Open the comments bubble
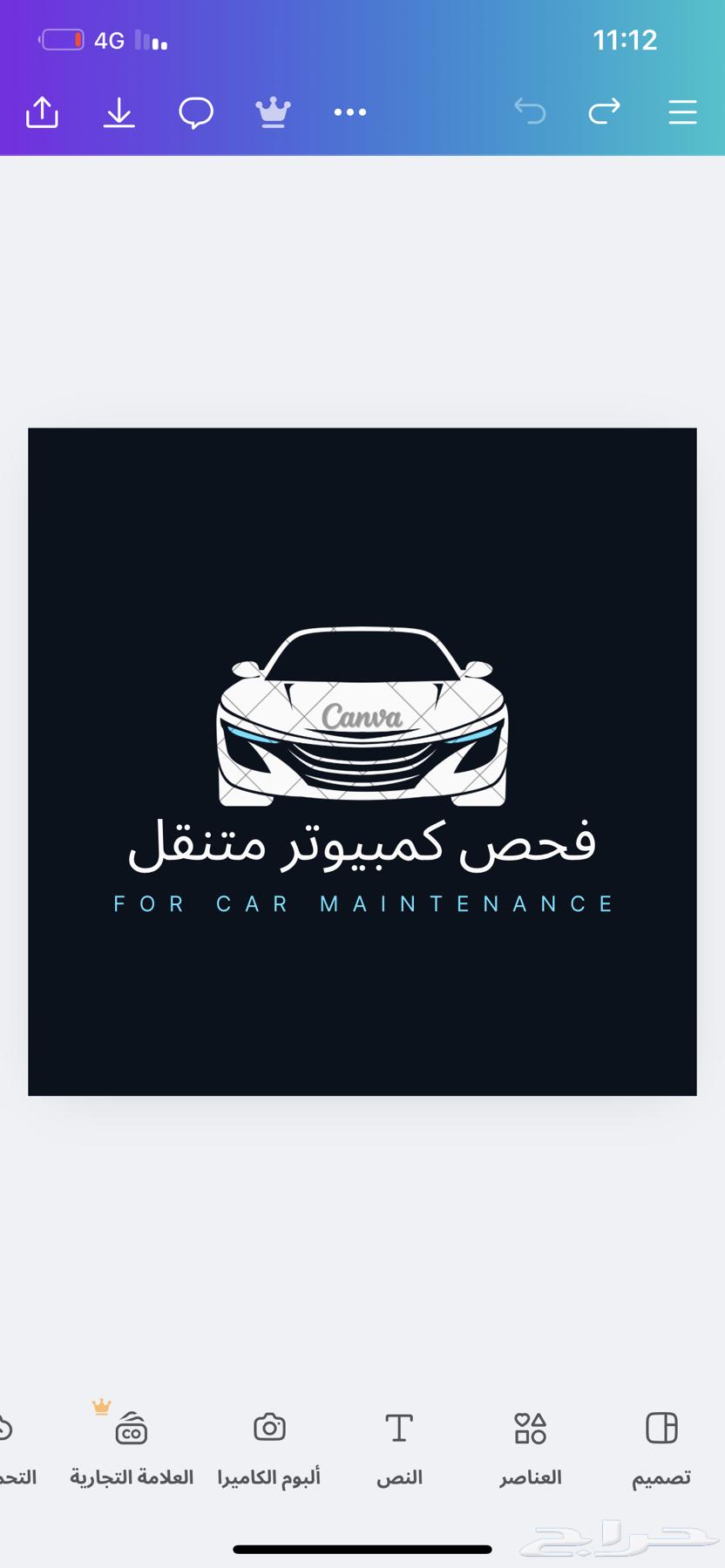The width and height of the screenshot is (725, 1568). point(196,112)
